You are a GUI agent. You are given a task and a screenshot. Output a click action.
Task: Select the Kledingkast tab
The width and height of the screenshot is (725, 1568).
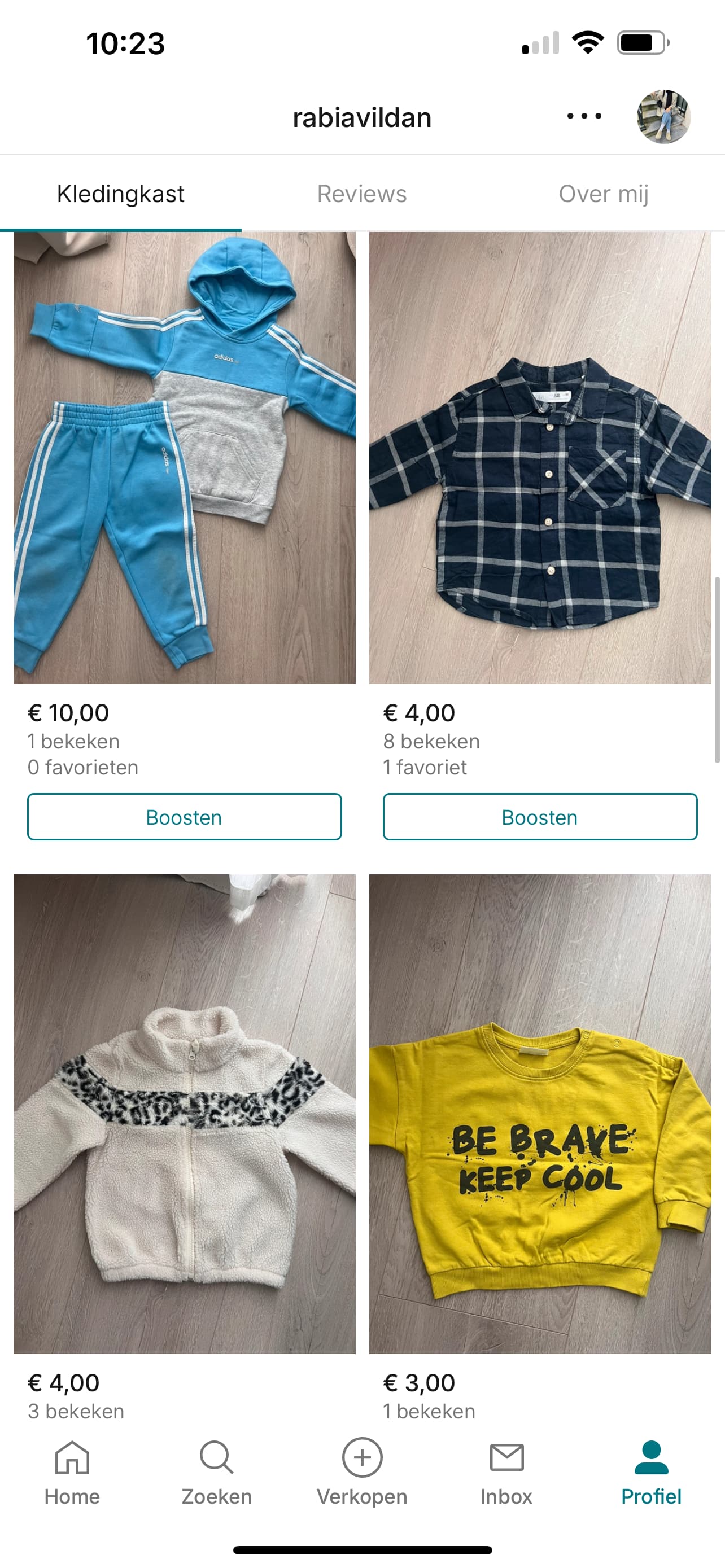pyautogui.click(x=120, y=194)
